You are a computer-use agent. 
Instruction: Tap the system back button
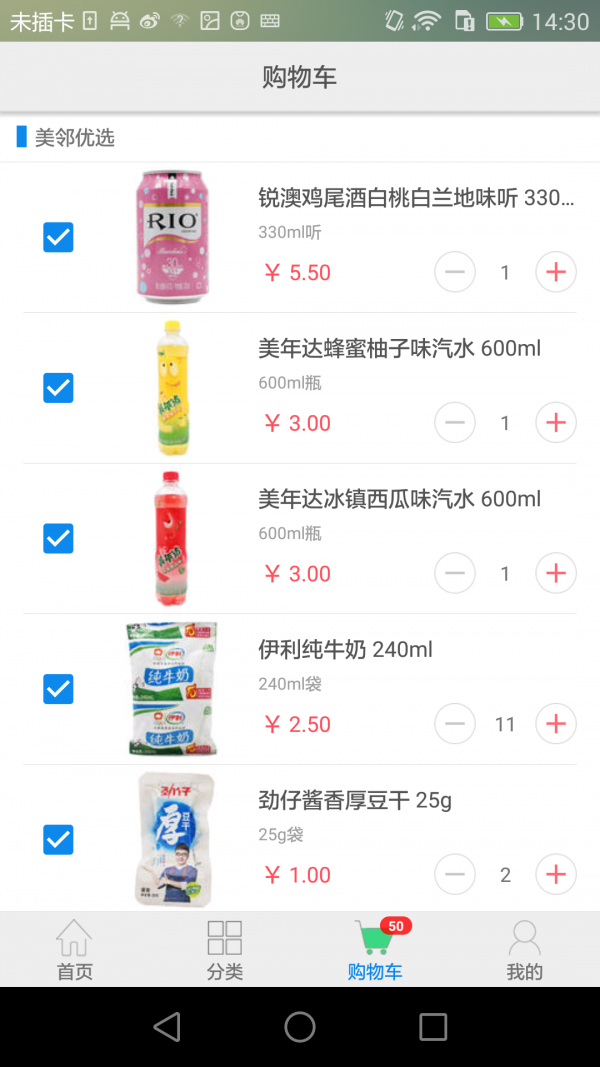(167, 1026)
